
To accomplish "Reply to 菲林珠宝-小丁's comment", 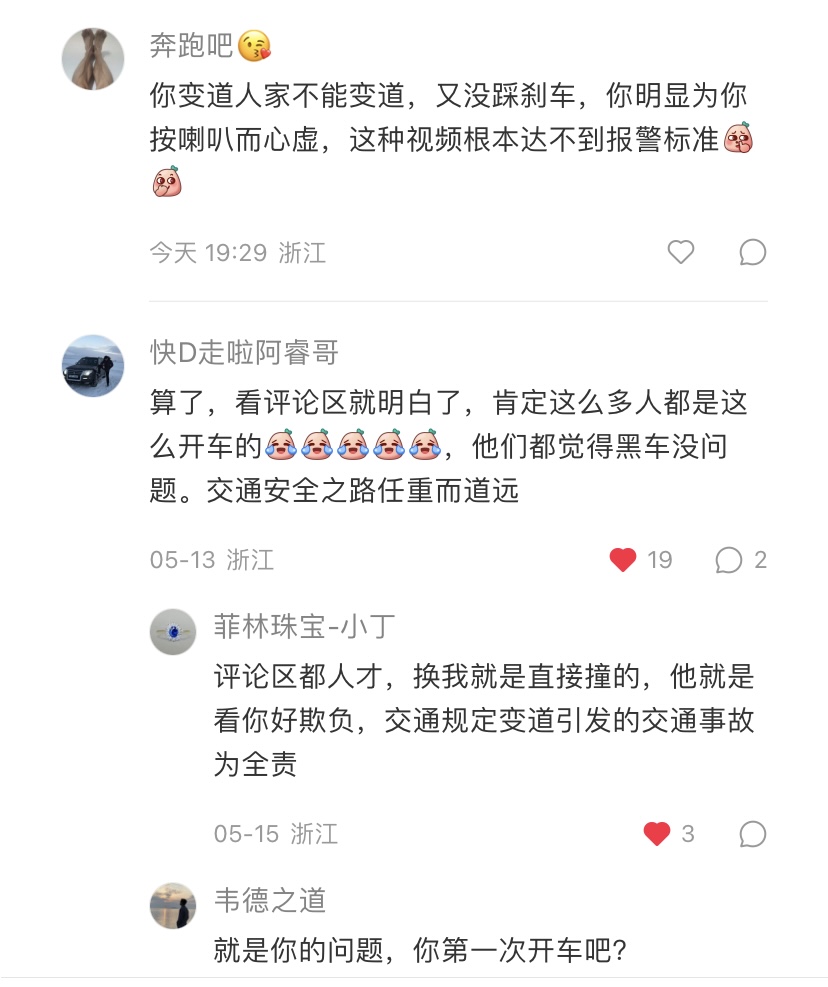I will click(x=752, y=833).
